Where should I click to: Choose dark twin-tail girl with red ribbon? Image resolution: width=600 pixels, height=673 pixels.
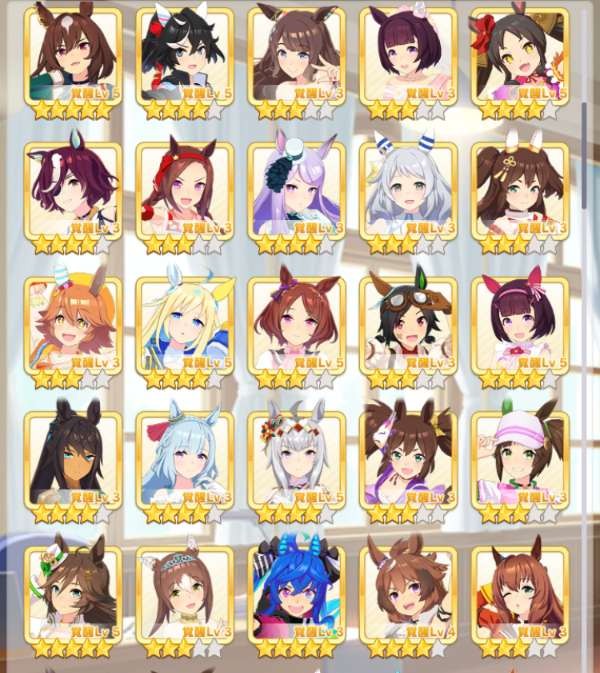point(518,59)
